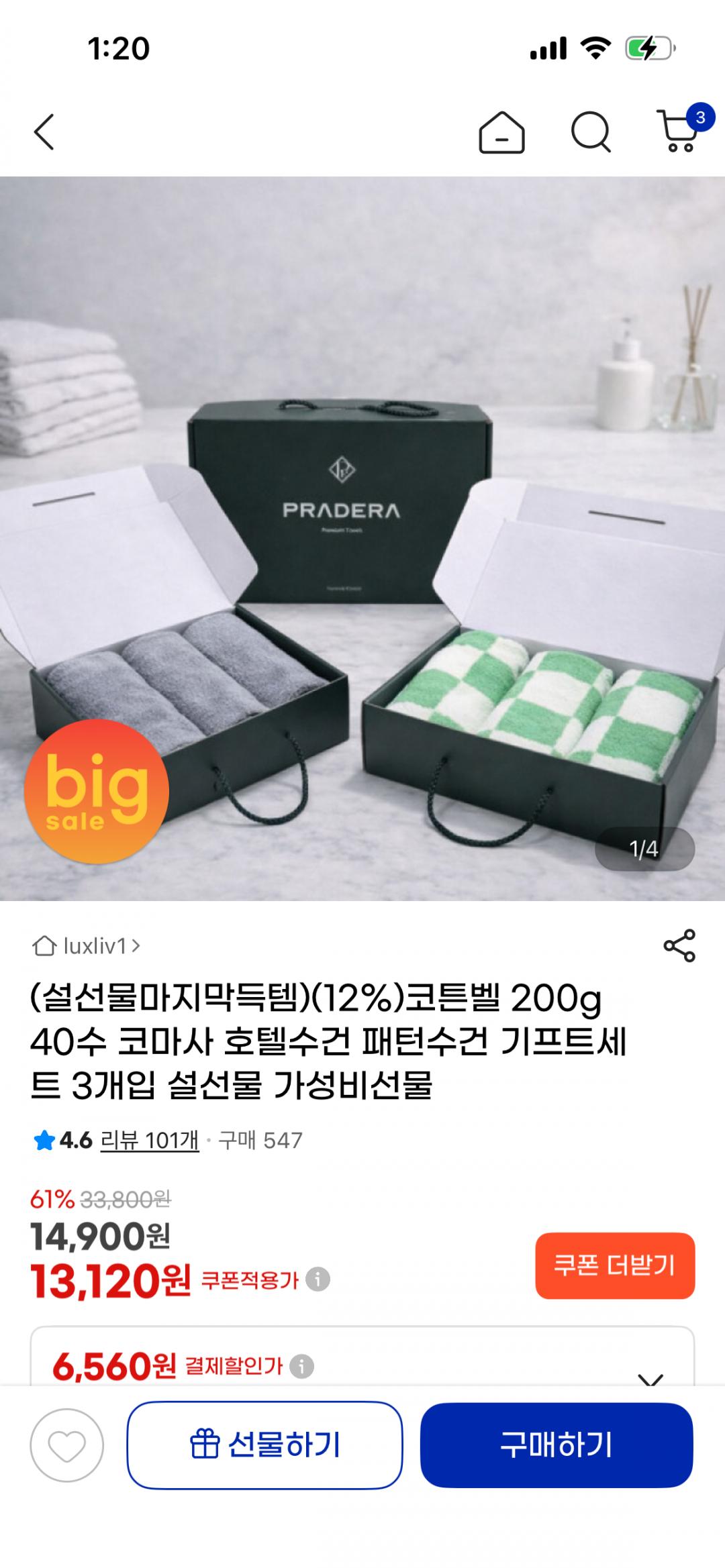Go back to the previous page
The image size is (725, 1568).
tap(44, 132)
